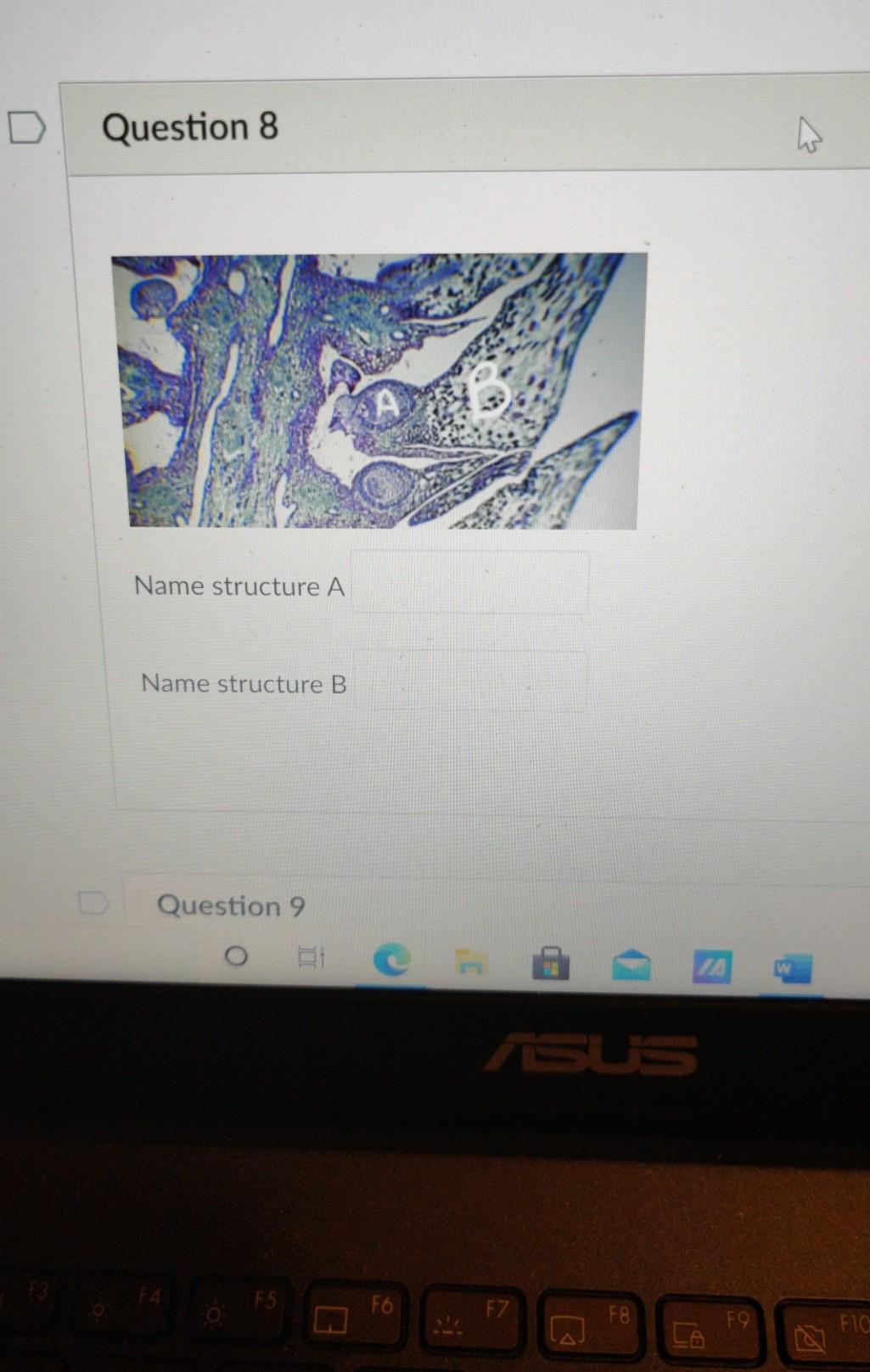Flag Question 8 for review
The height and width of the screenshot is (1372, 870).
click(26, 127)
